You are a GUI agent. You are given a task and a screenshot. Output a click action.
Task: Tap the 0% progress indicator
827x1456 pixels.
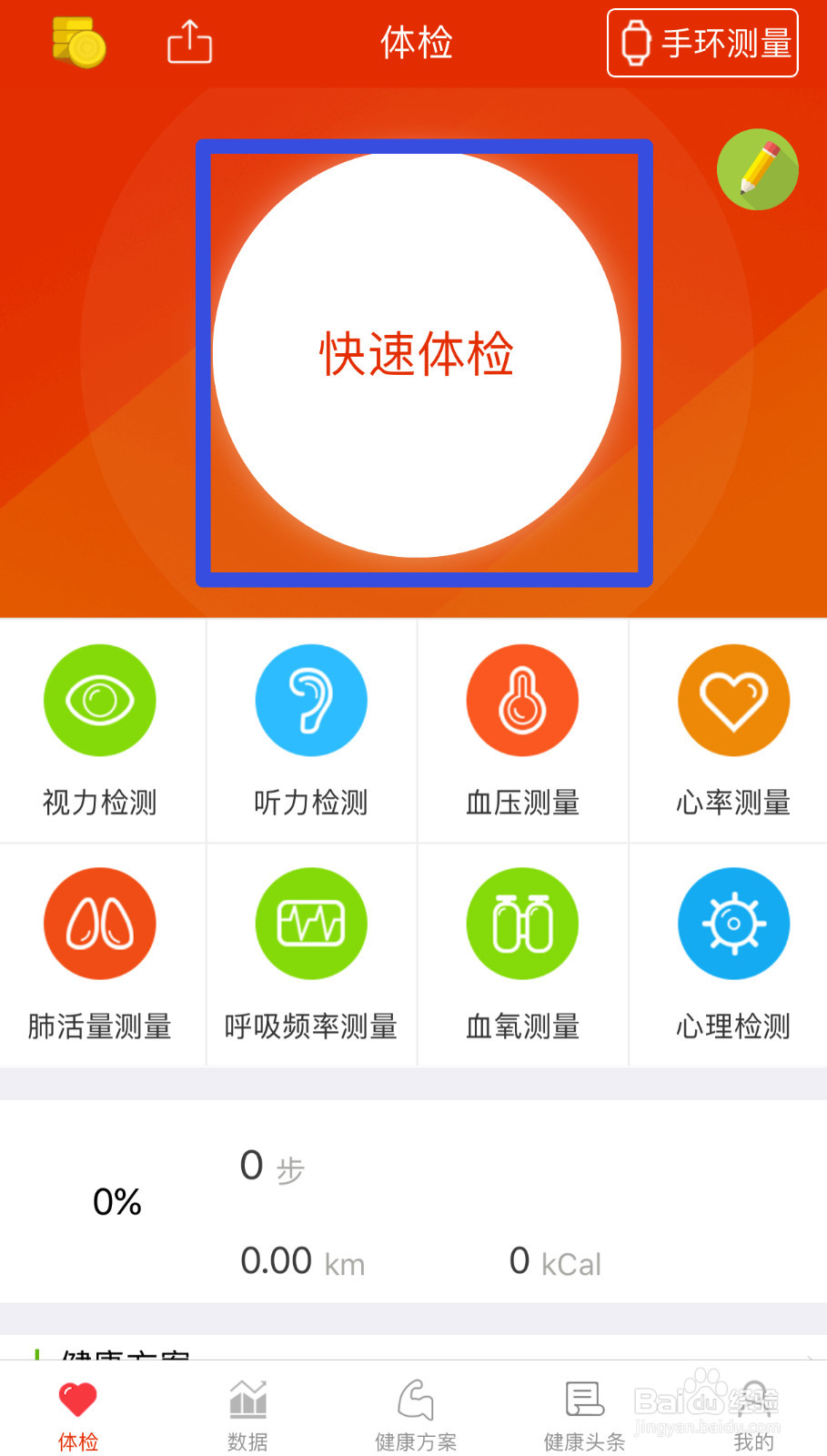[116, 1202]
